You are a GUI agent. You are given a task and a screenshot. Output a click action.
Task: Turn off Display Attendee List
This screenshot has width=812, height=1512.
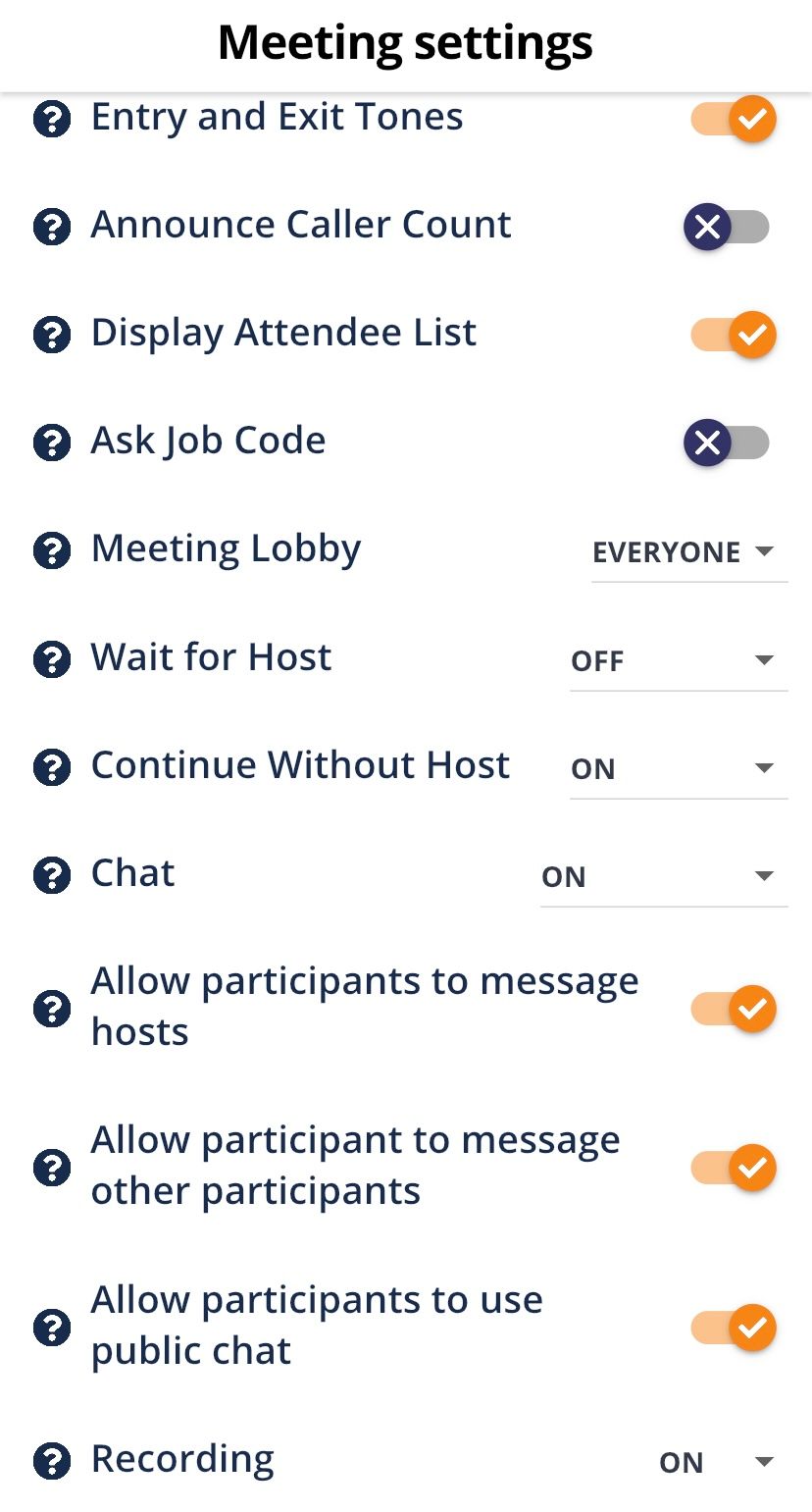[x=733, y=335]
